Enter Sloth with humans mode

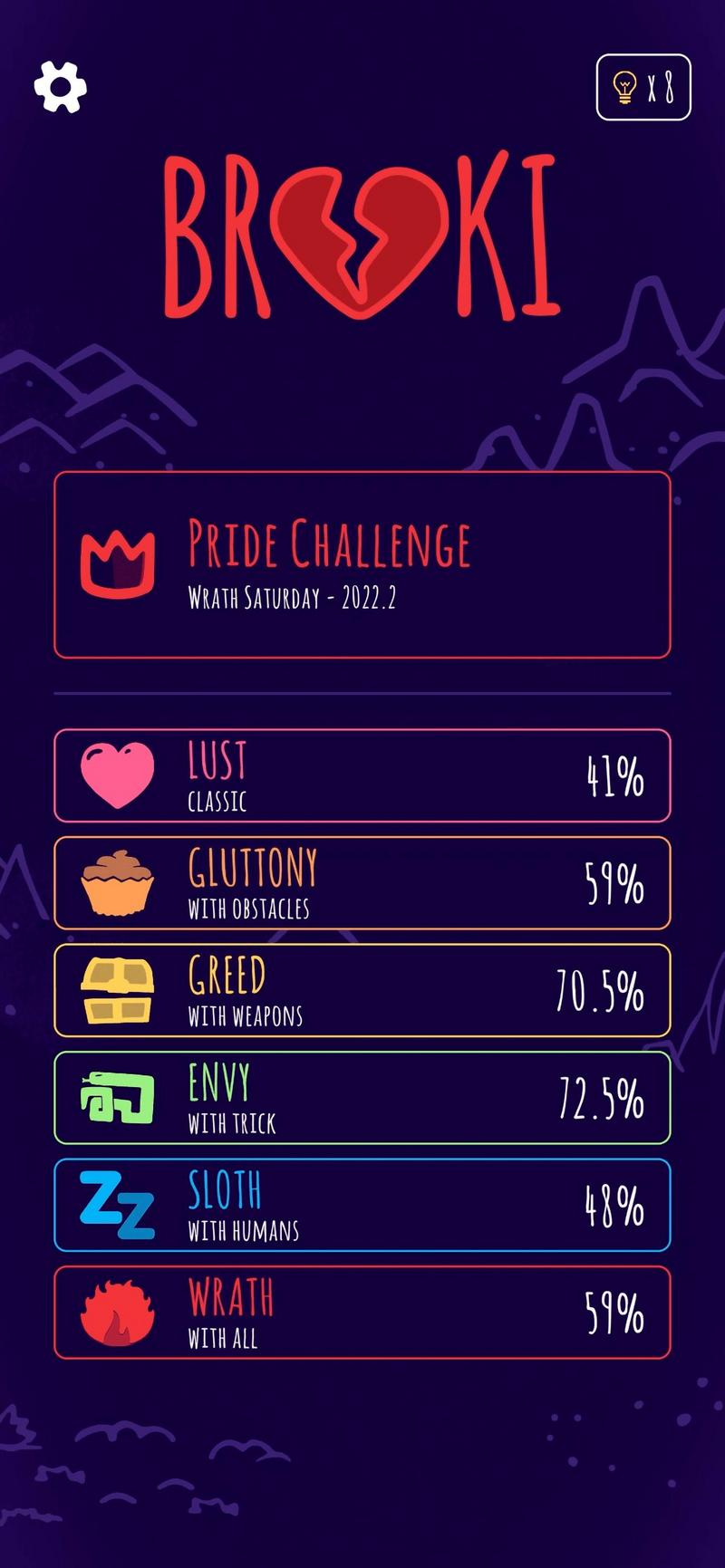[362, 1205]
